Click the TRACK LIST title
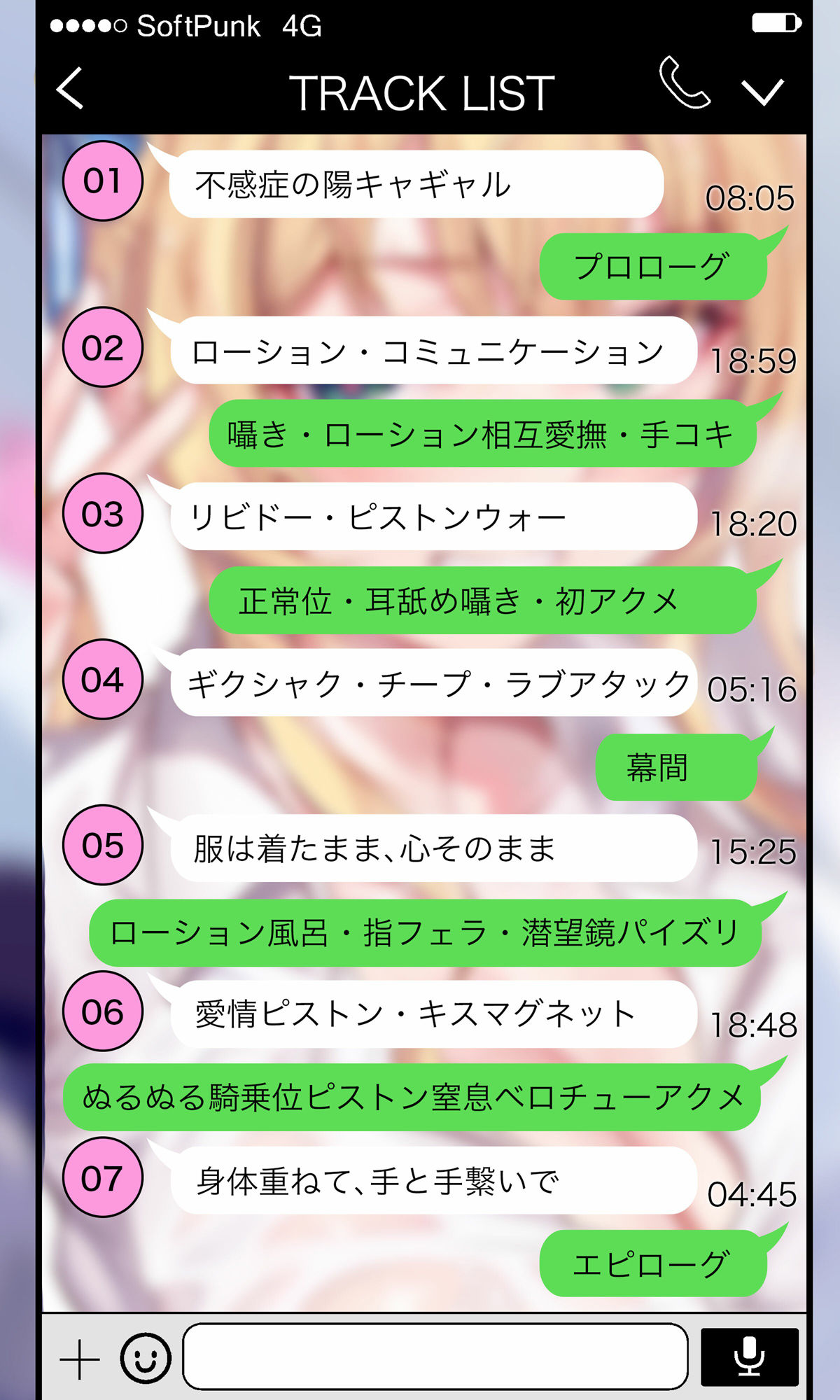This screenshot has width=840, height=1400. tap(420, 91)
